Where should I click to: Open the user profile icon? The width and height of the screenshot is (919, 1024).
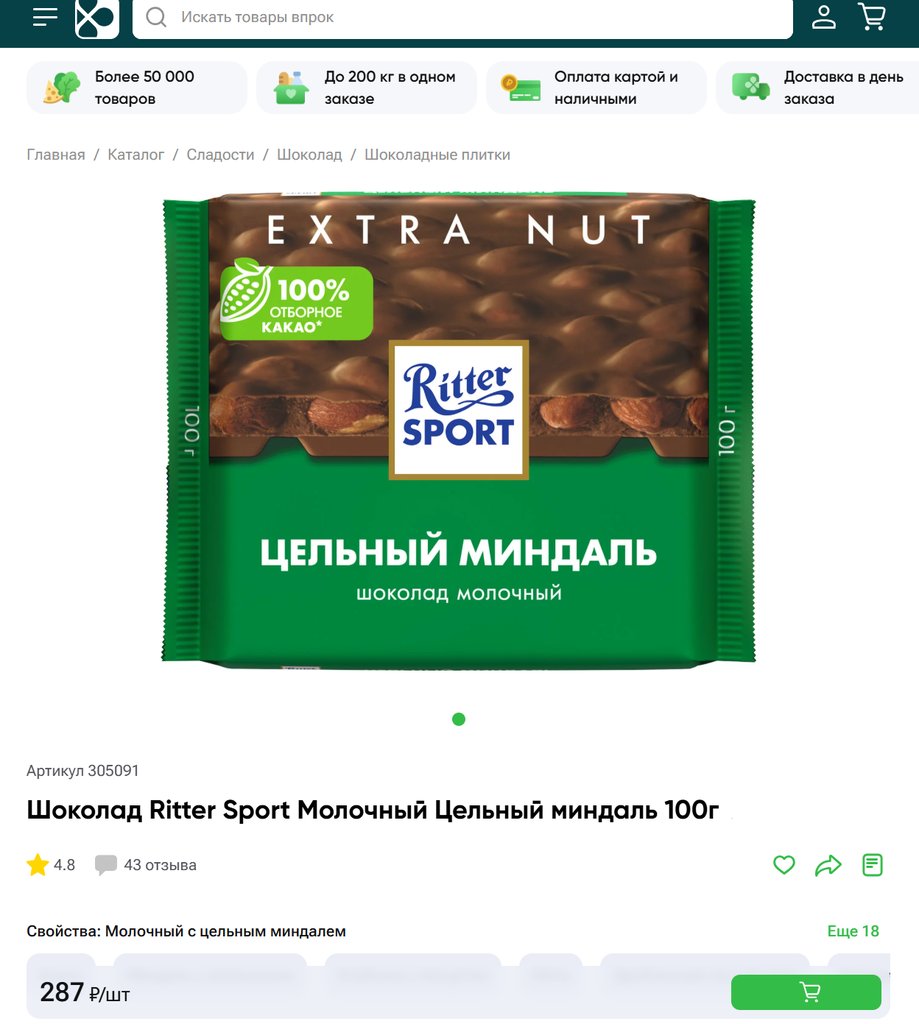[x=823, y=17]
